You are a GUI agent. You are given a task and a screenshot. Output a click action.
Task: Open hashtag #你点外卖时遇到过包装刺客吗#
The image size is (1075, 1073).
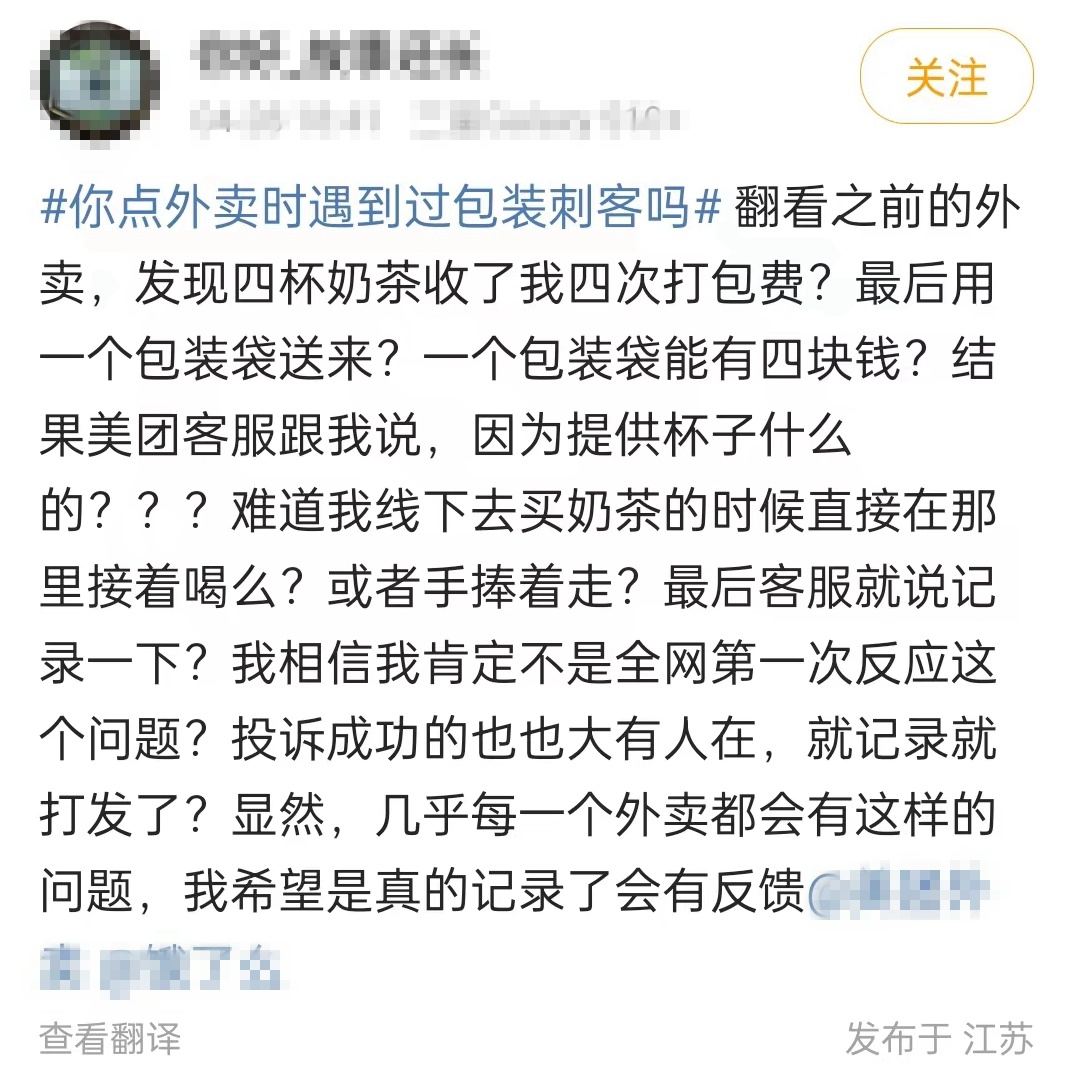[380, 209]
